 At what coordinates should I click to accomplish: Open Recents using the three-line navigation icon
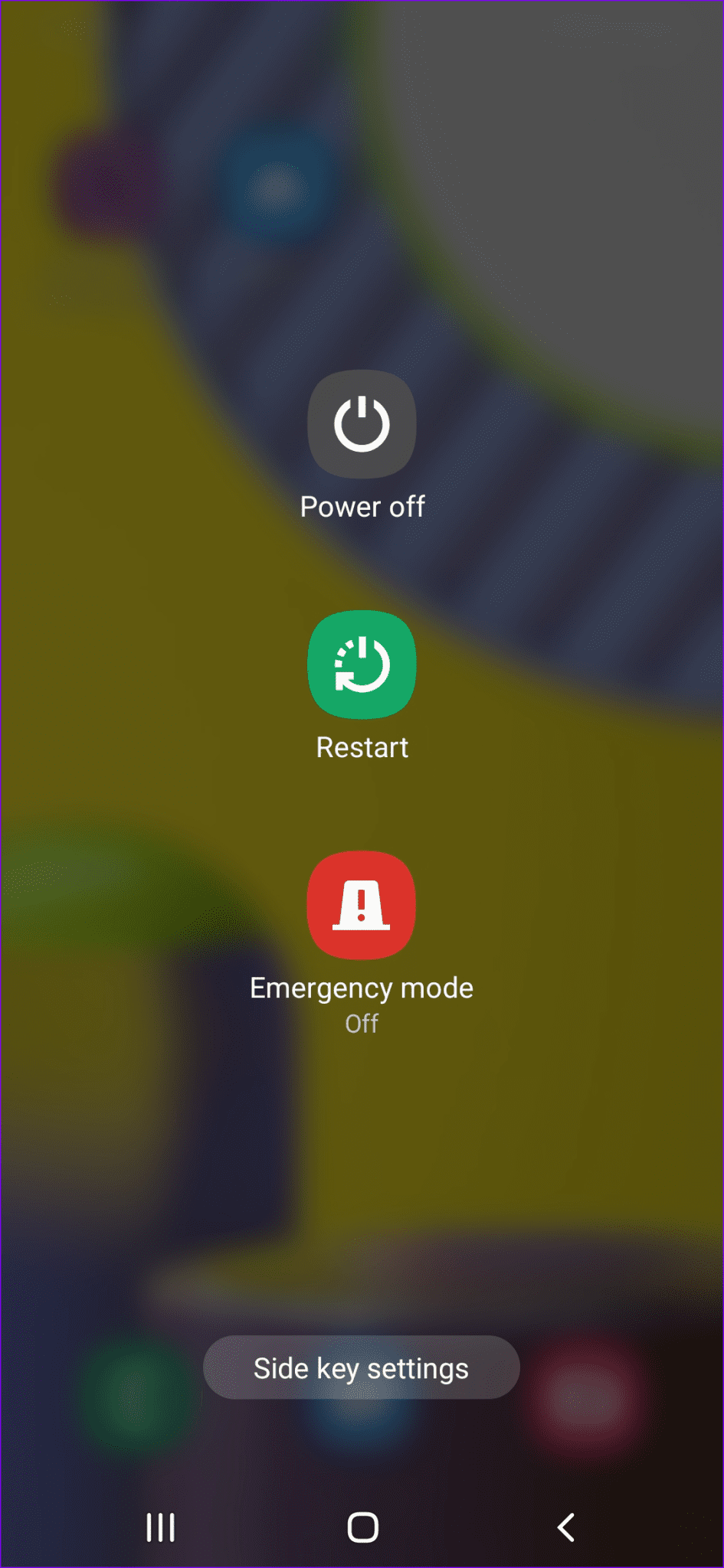coord(159,1527)
